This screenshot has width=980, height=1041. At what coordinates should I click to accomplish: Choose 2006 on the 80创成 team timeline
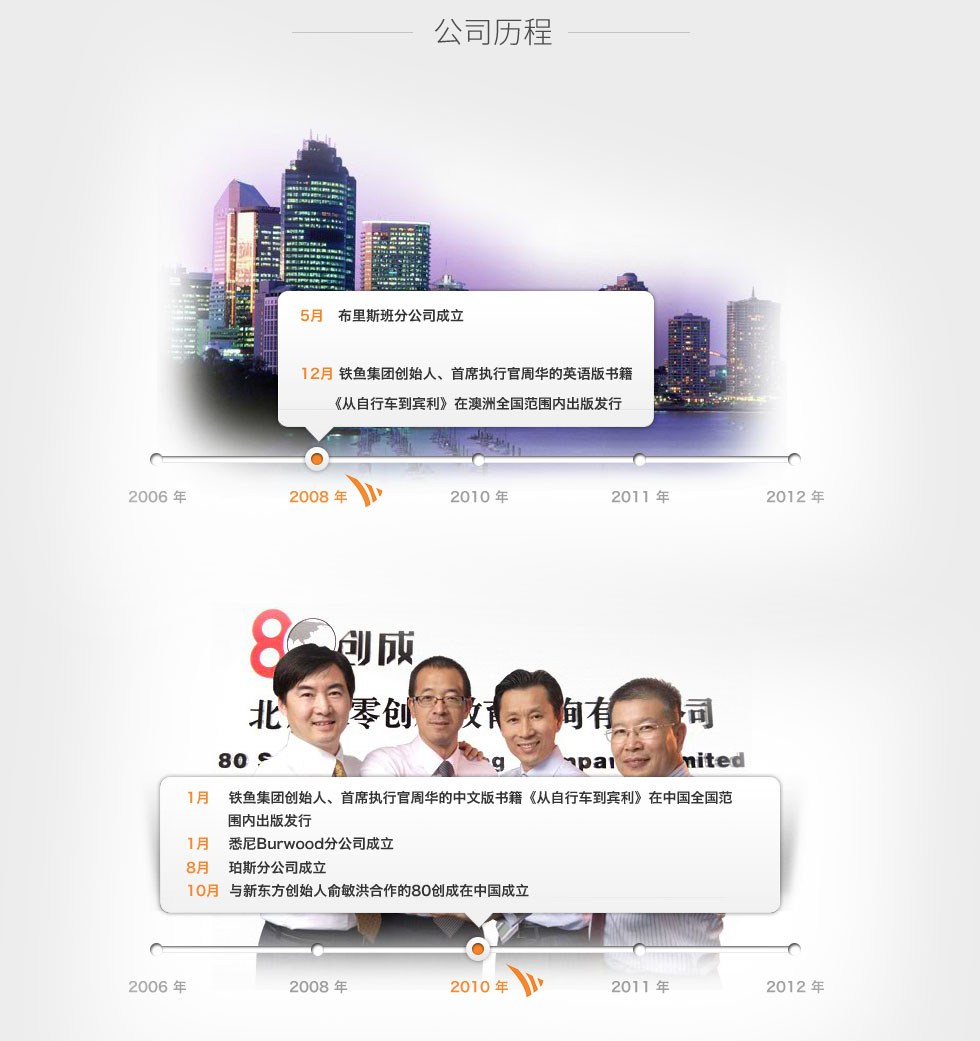click(x=156, y=949)
